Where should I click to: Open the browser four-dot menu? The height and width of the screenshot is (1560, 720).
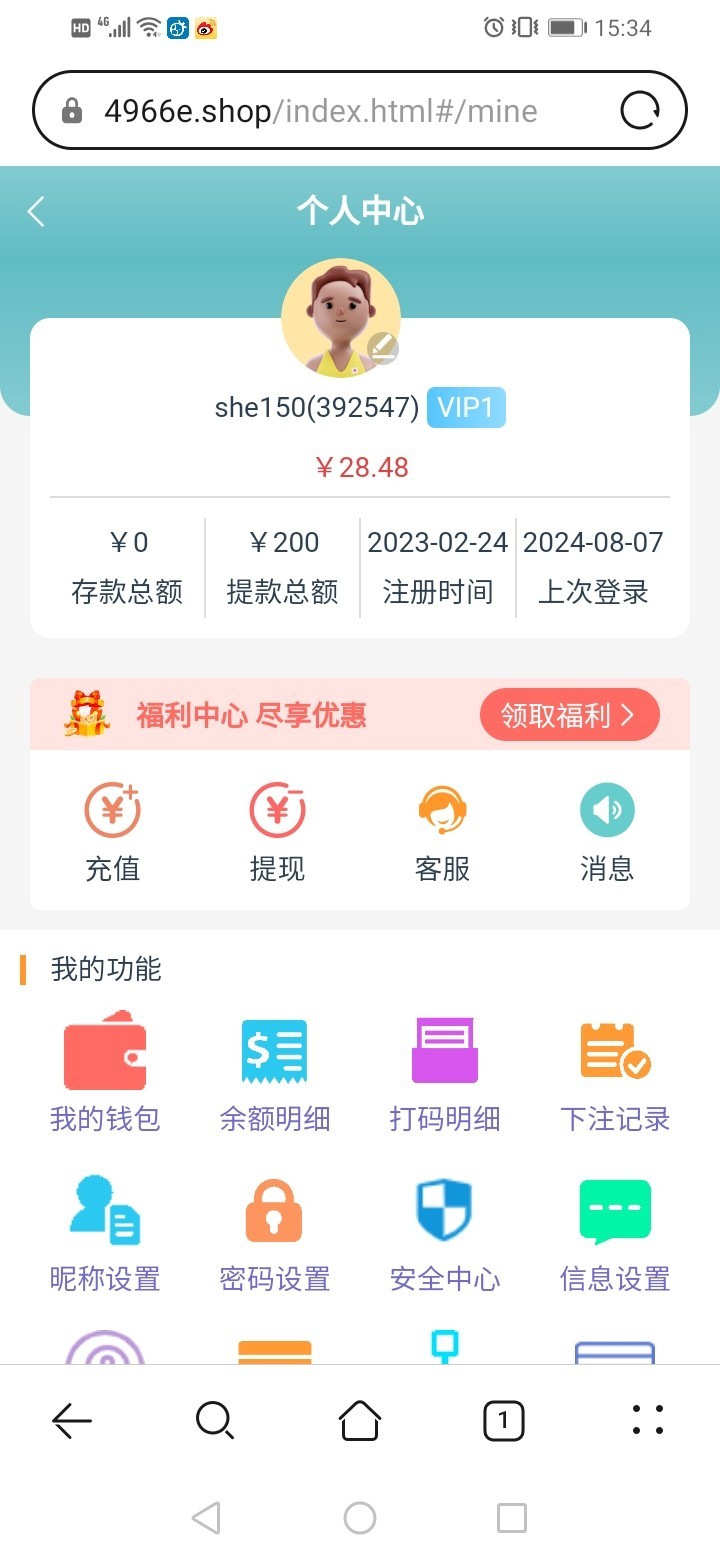coord(648,1419)
